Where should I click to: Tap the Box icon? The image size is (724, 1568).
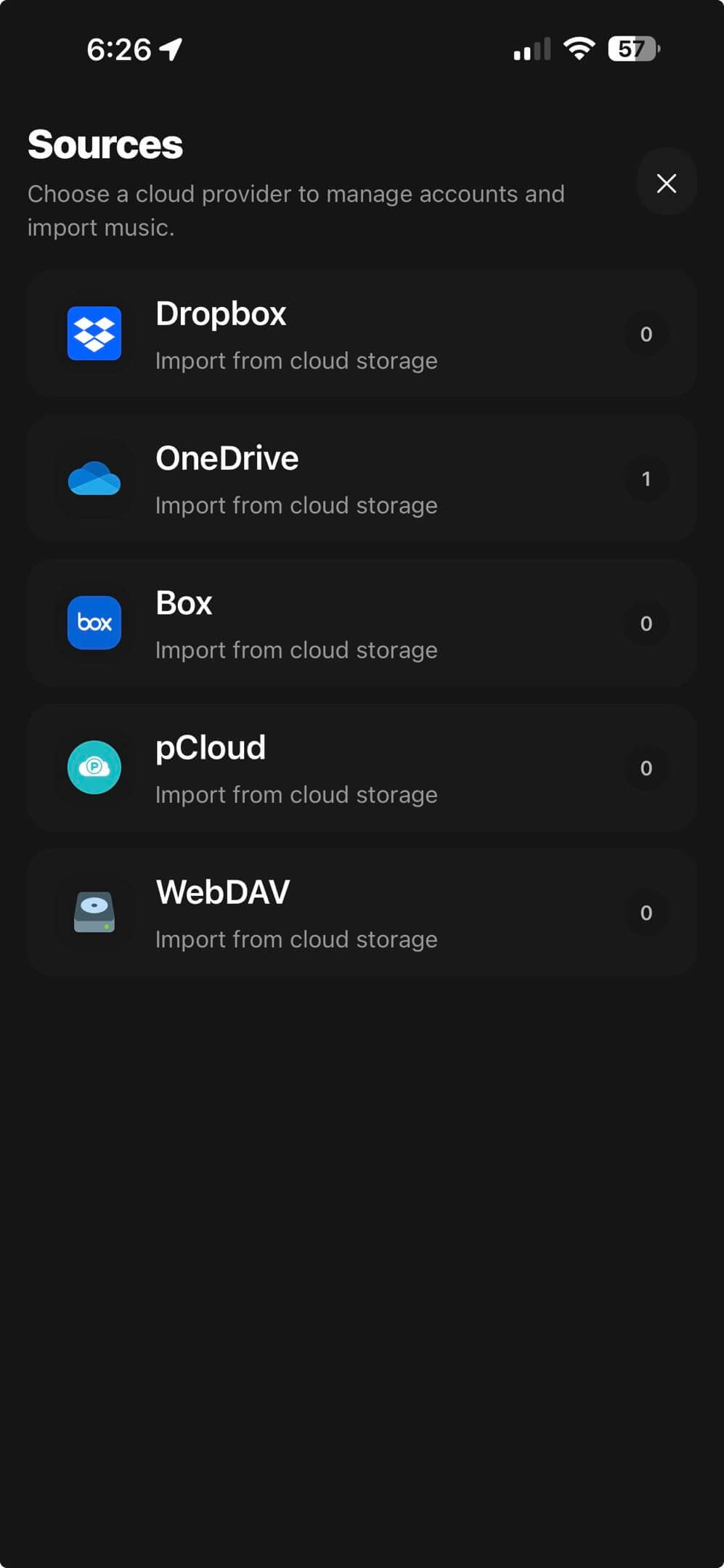pyautogui.click(x=94, y=623)
